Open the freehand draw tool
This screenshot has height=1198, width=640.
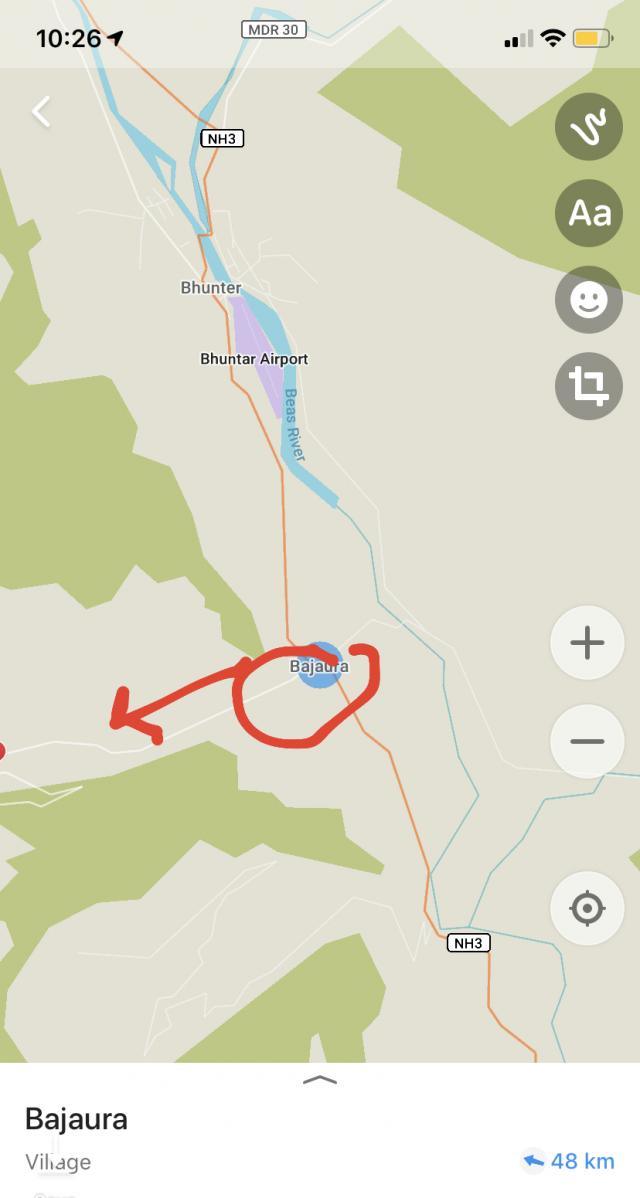point(588,127)
